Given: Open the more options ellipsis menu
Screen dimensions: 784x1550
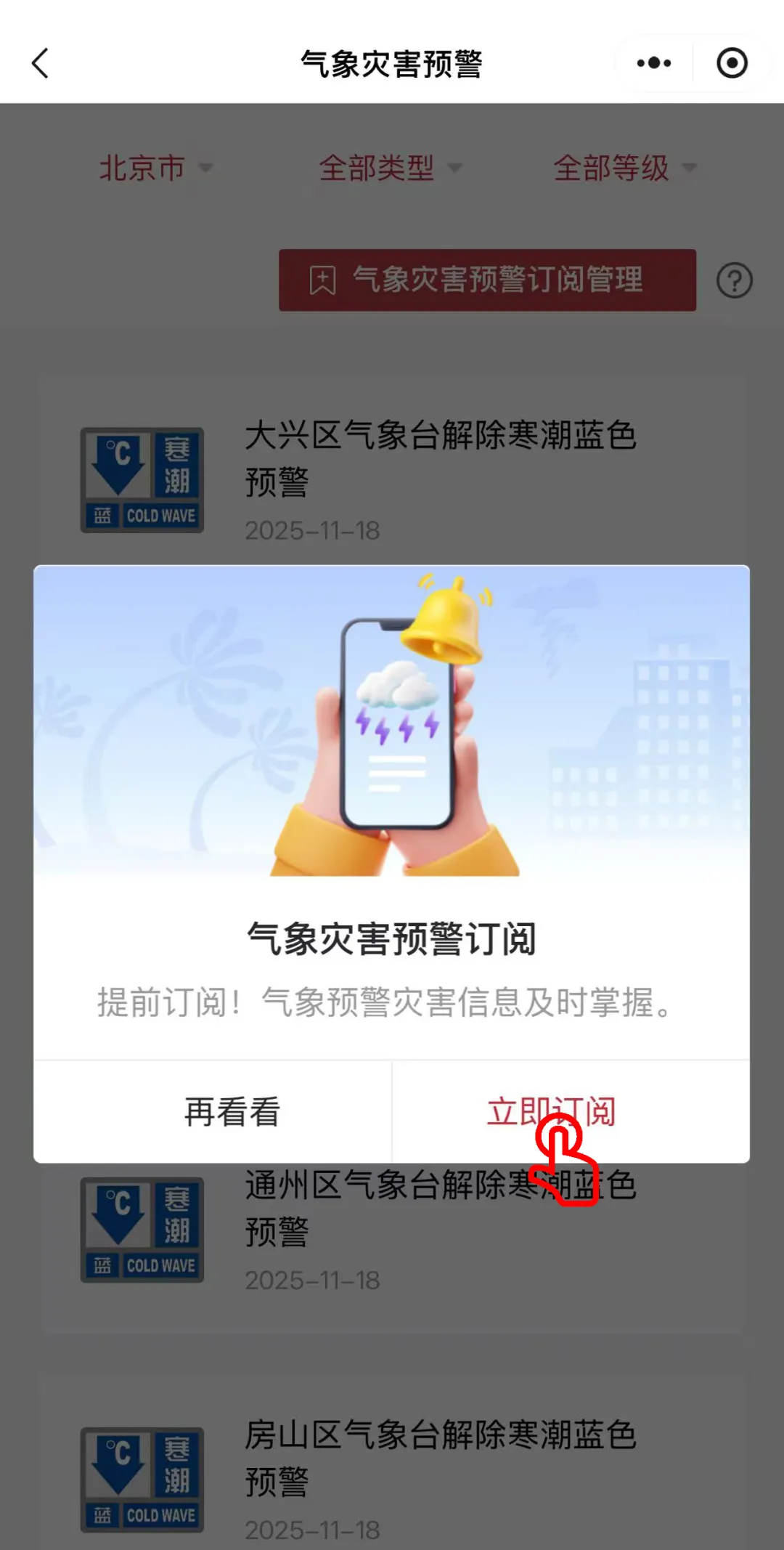Looking at the screenshot, I should (653, 62).
